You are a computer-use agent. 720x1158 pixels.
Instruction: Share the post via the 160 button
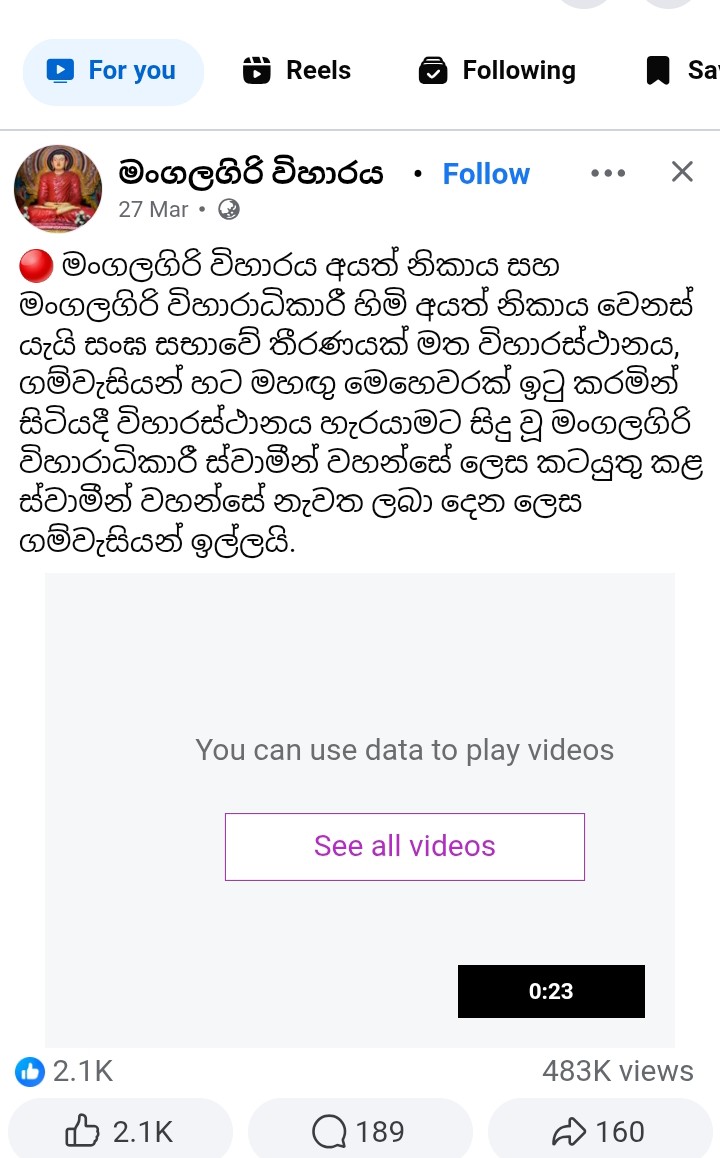(600, 1130)
